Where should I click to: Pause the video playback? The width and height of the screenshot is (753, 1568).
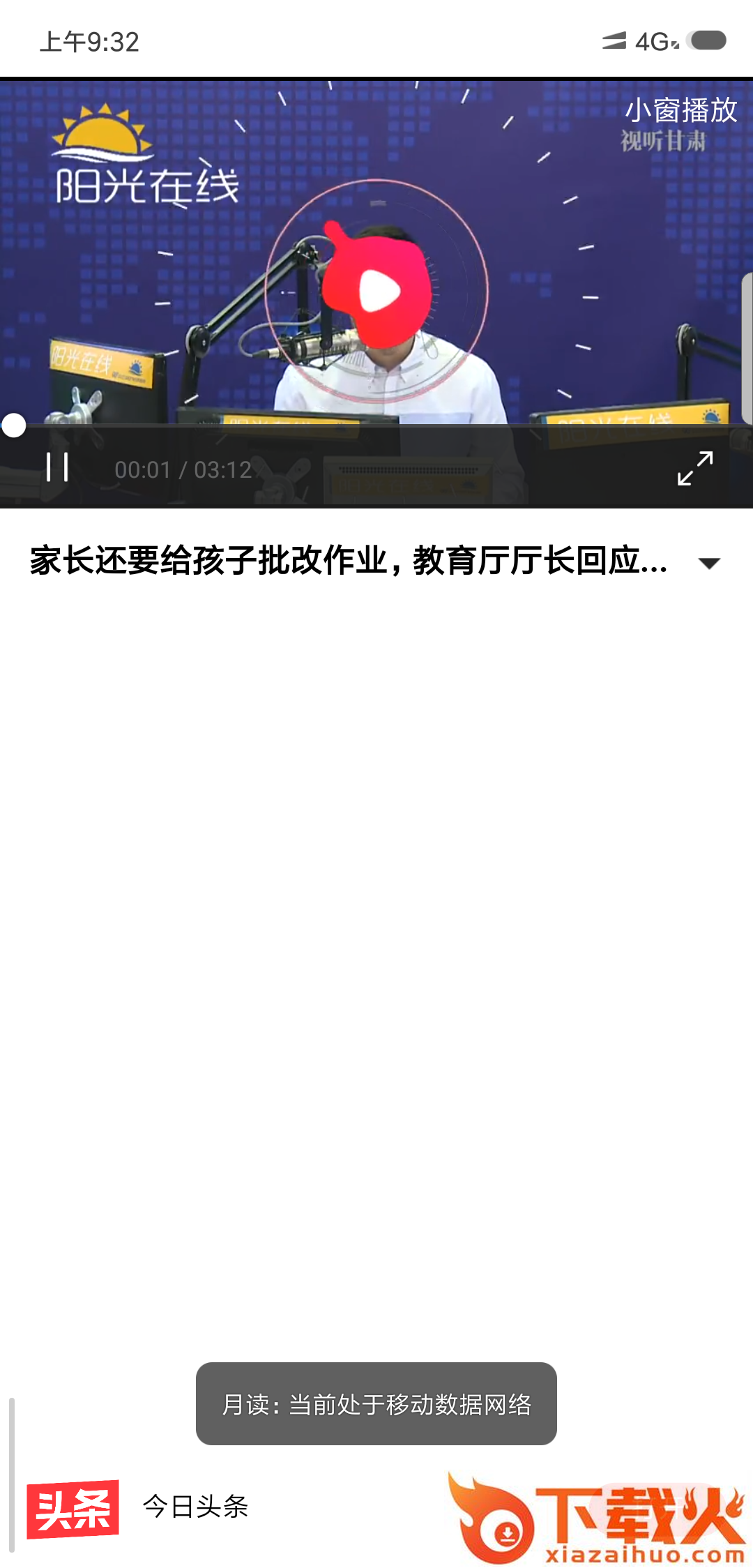pyautogui.click(x=57, y=467)
